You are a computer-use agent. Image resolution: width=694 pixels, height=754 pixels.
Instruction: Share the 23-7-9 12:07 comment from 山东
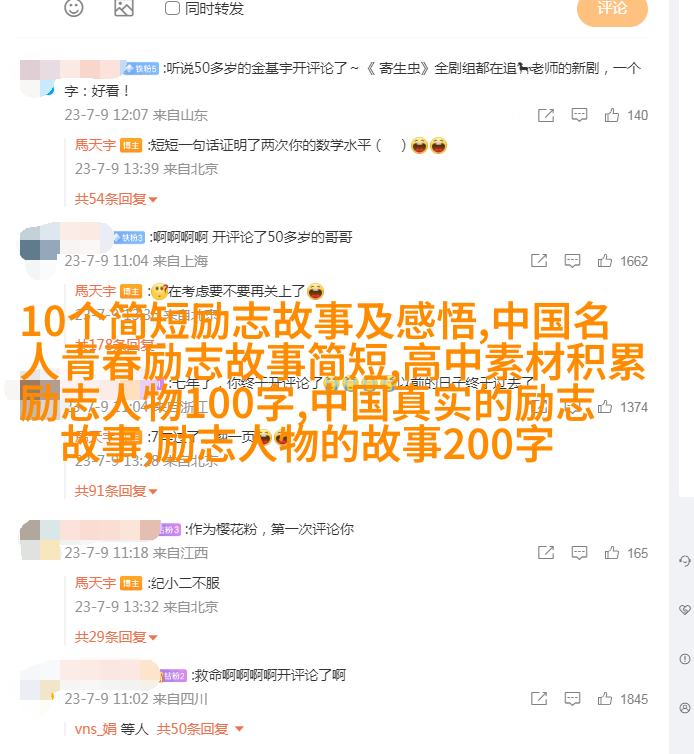(545, 115)
